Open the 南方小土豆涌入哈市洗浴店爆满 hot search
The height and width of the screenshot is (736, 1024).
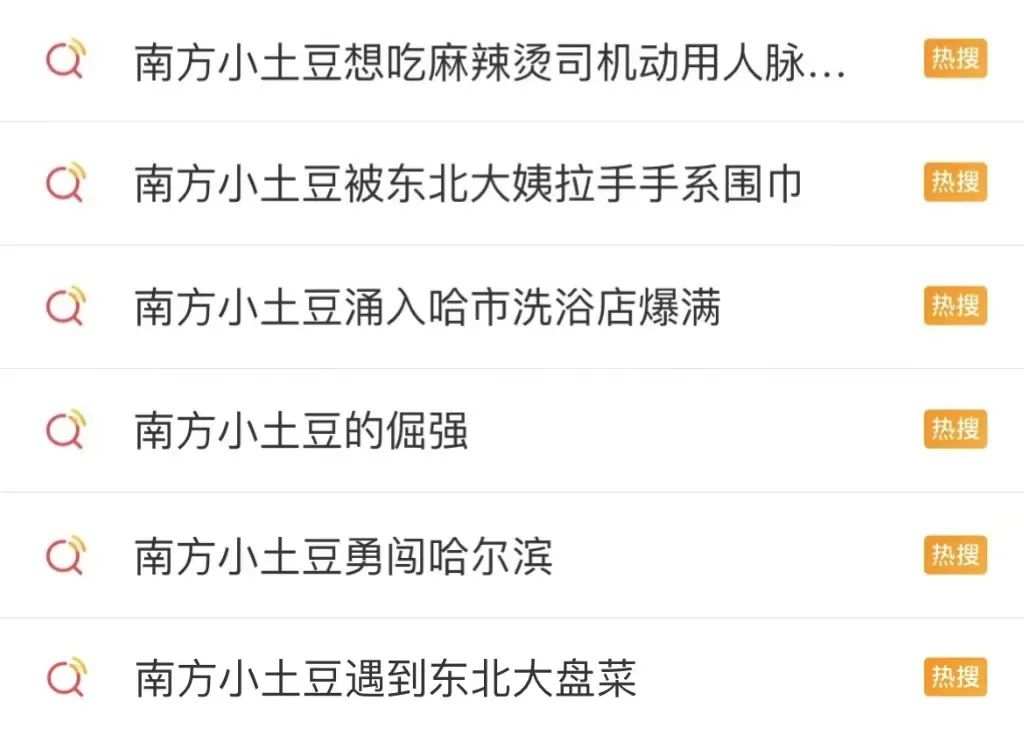coord(428,307)
